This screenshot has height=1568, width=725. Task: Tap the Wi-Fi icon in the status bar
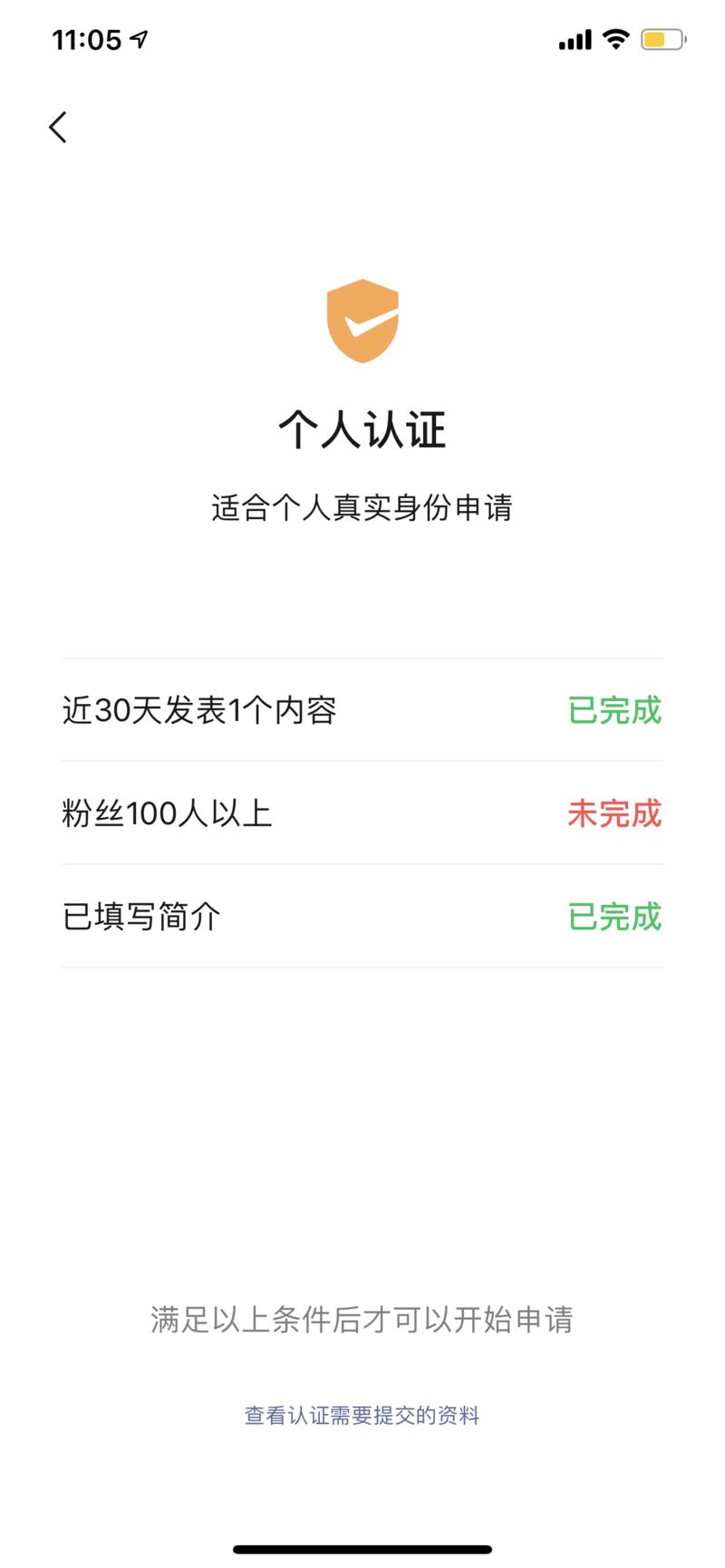coord(614,38)
